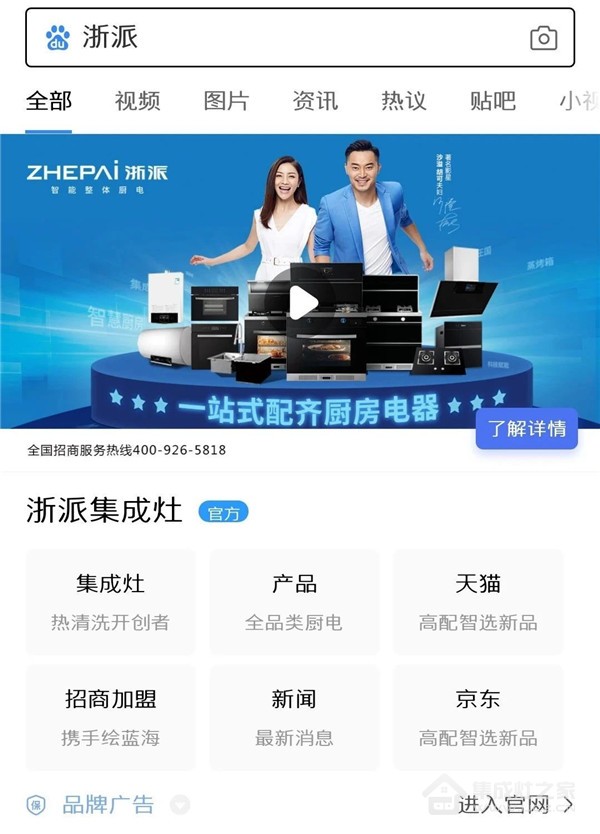Open the 集成灶 card
600x834 pixels.
tap(110, 601)
